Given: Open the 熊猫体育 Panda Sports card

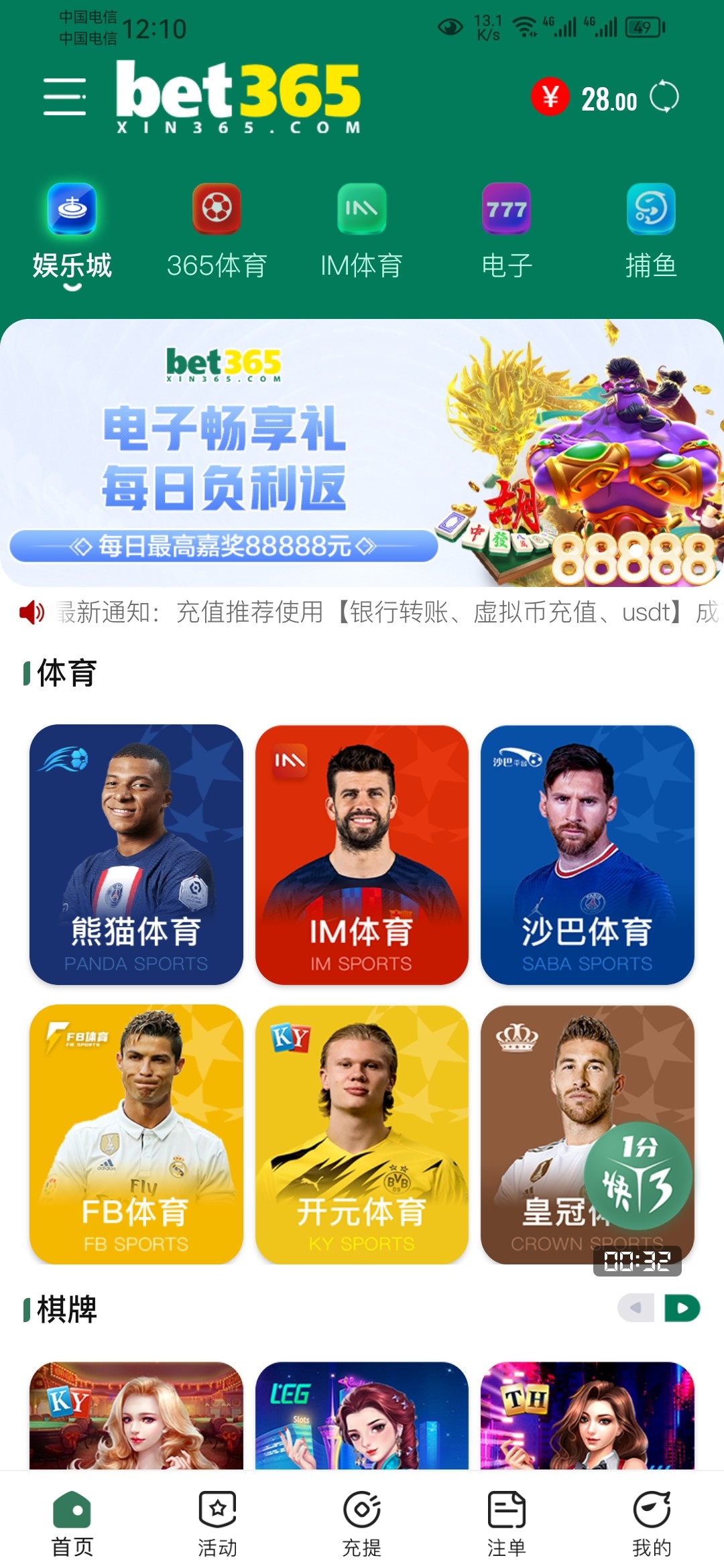Looking at the screenshot, I should coord(136,854).
